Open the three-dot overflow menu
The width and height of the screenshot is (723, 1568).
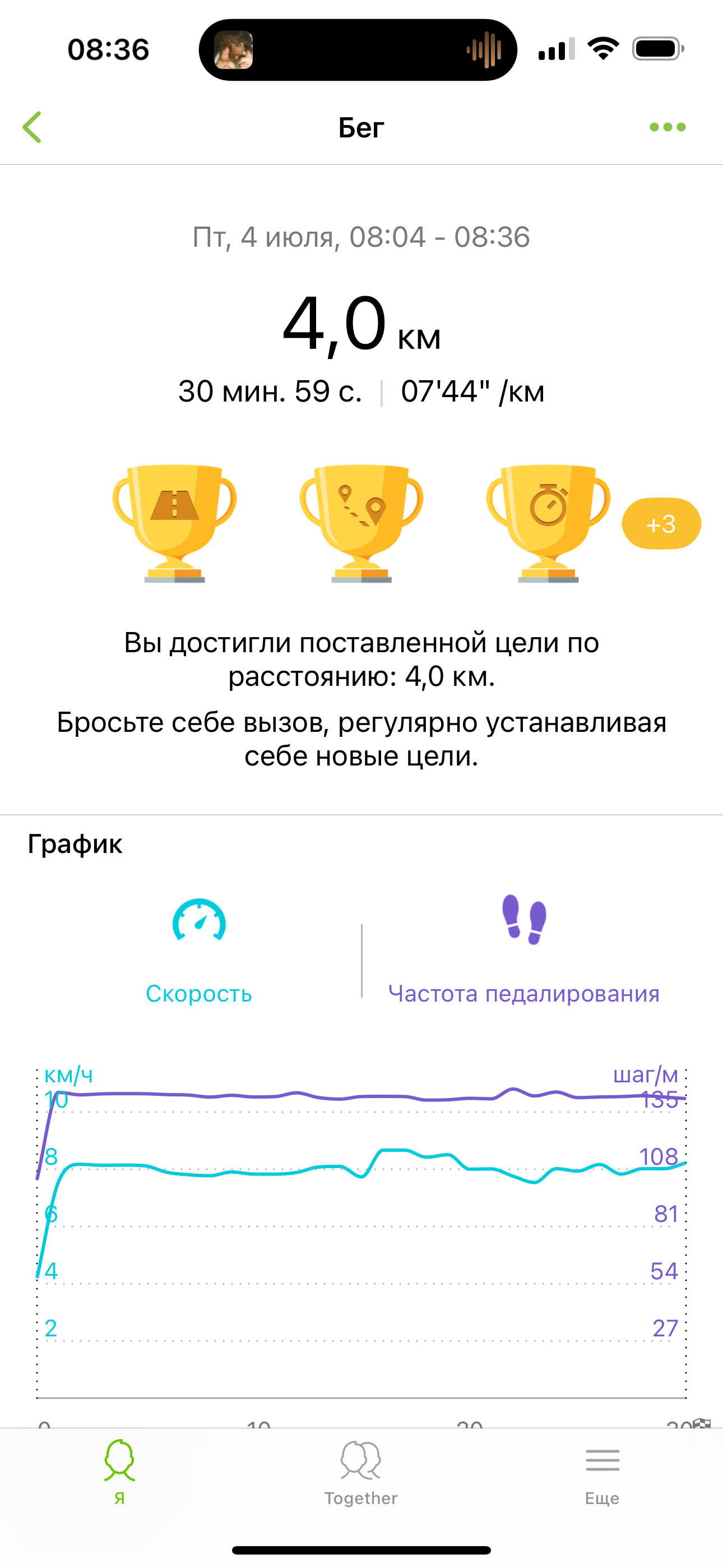pyautogui.click(x=667, y=127)
